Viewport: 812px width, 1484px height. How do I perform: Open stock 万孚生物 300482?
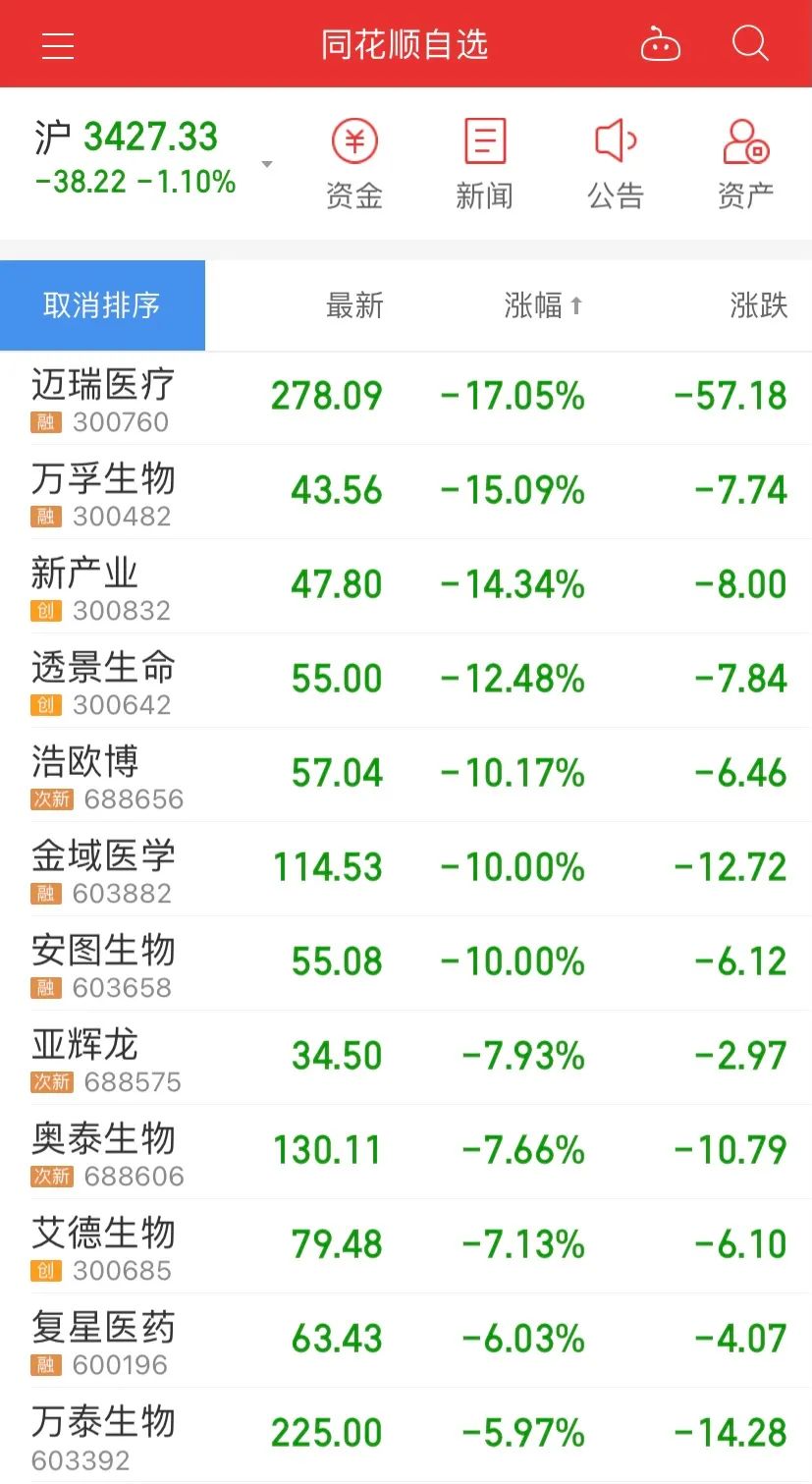406,492
